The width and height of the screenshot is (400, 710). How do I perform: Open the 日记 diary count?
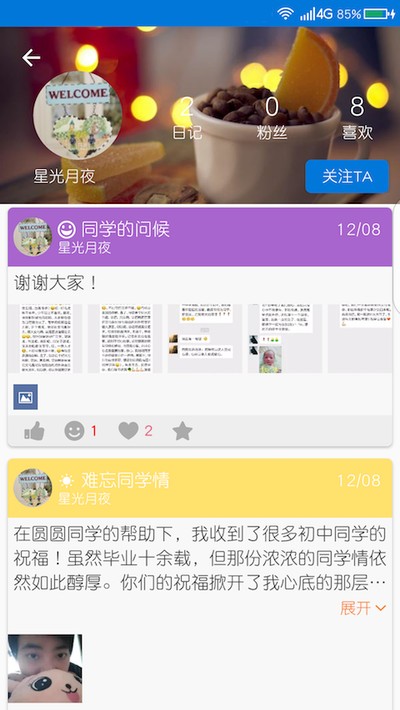tap(187, 118)
